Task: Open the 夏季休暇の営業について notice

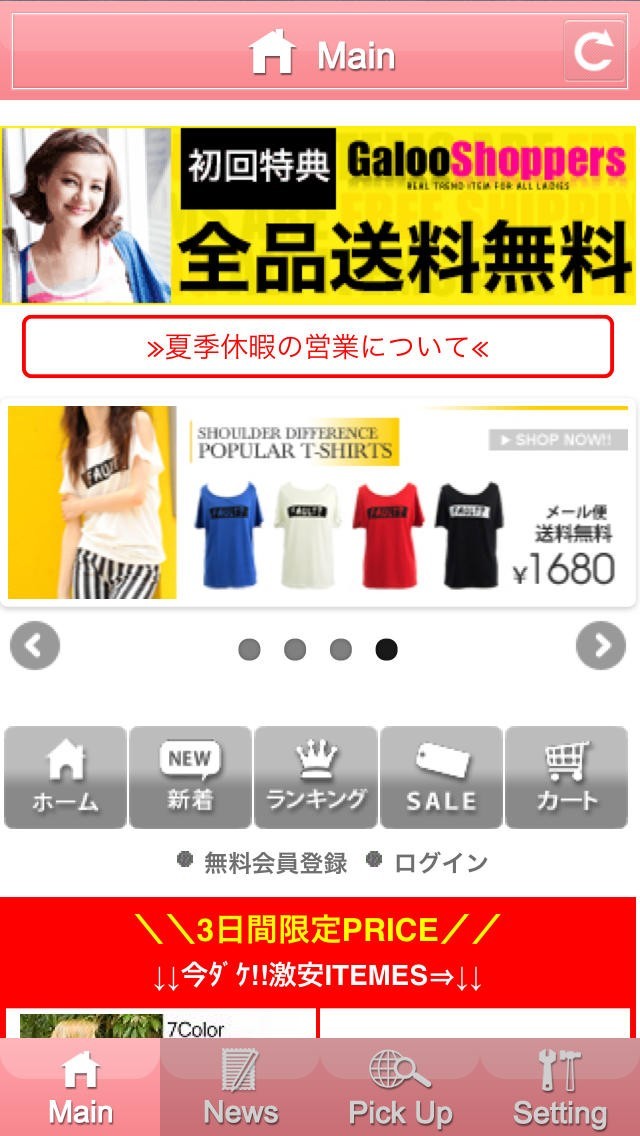Action: pyautogui.click(x=318, y=347)
